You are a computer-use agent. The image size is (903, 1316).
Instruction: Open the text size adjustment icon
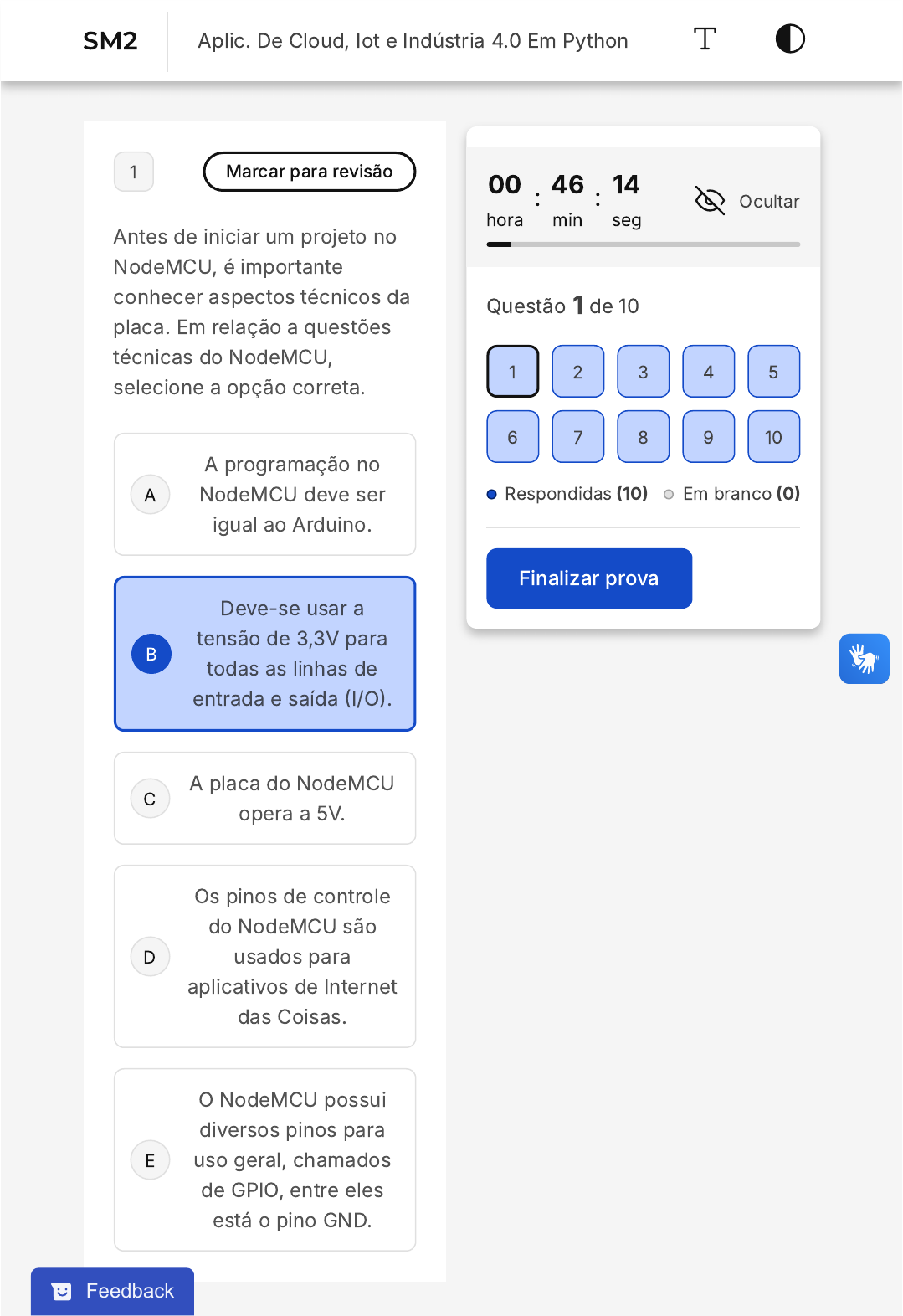[x=705, y=39]
